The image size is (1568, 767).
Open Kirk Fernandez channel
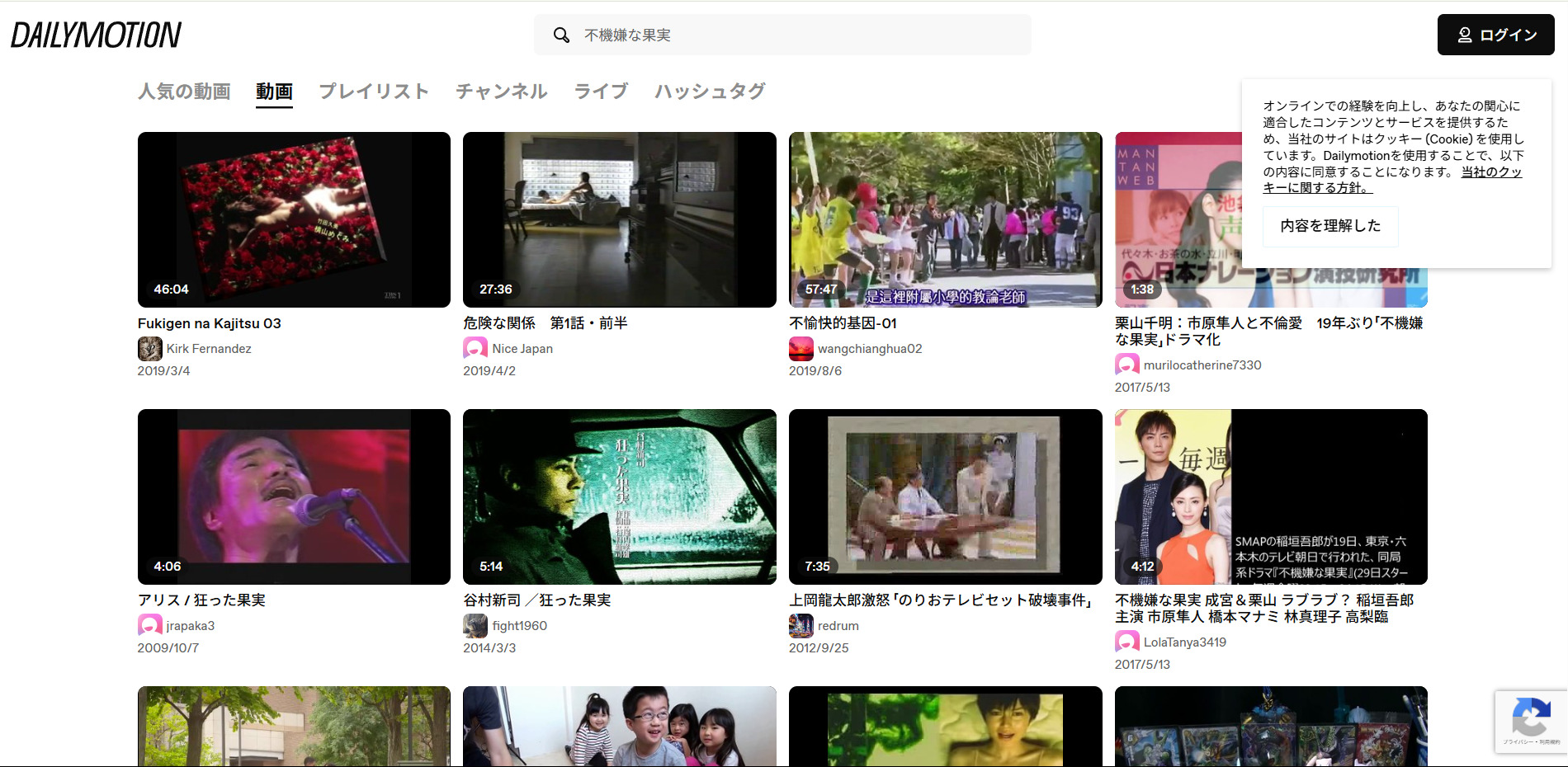208,349
